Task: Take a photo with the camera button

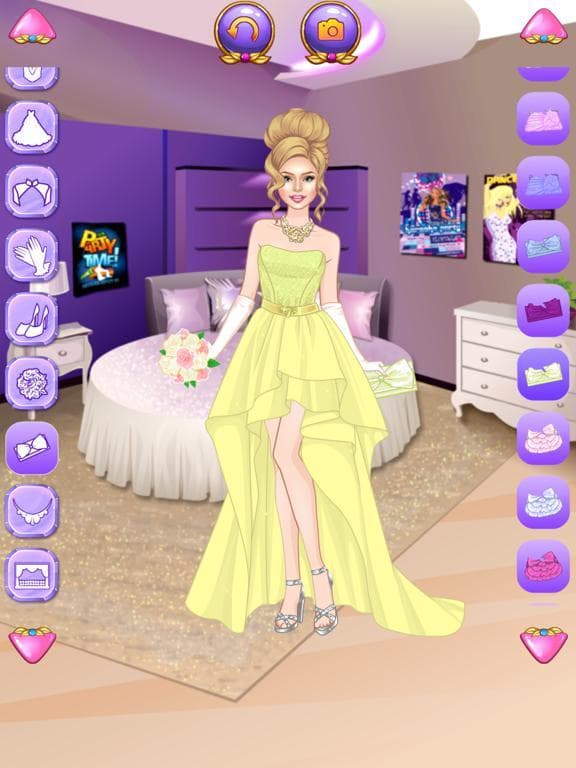Action: (331, 32)
